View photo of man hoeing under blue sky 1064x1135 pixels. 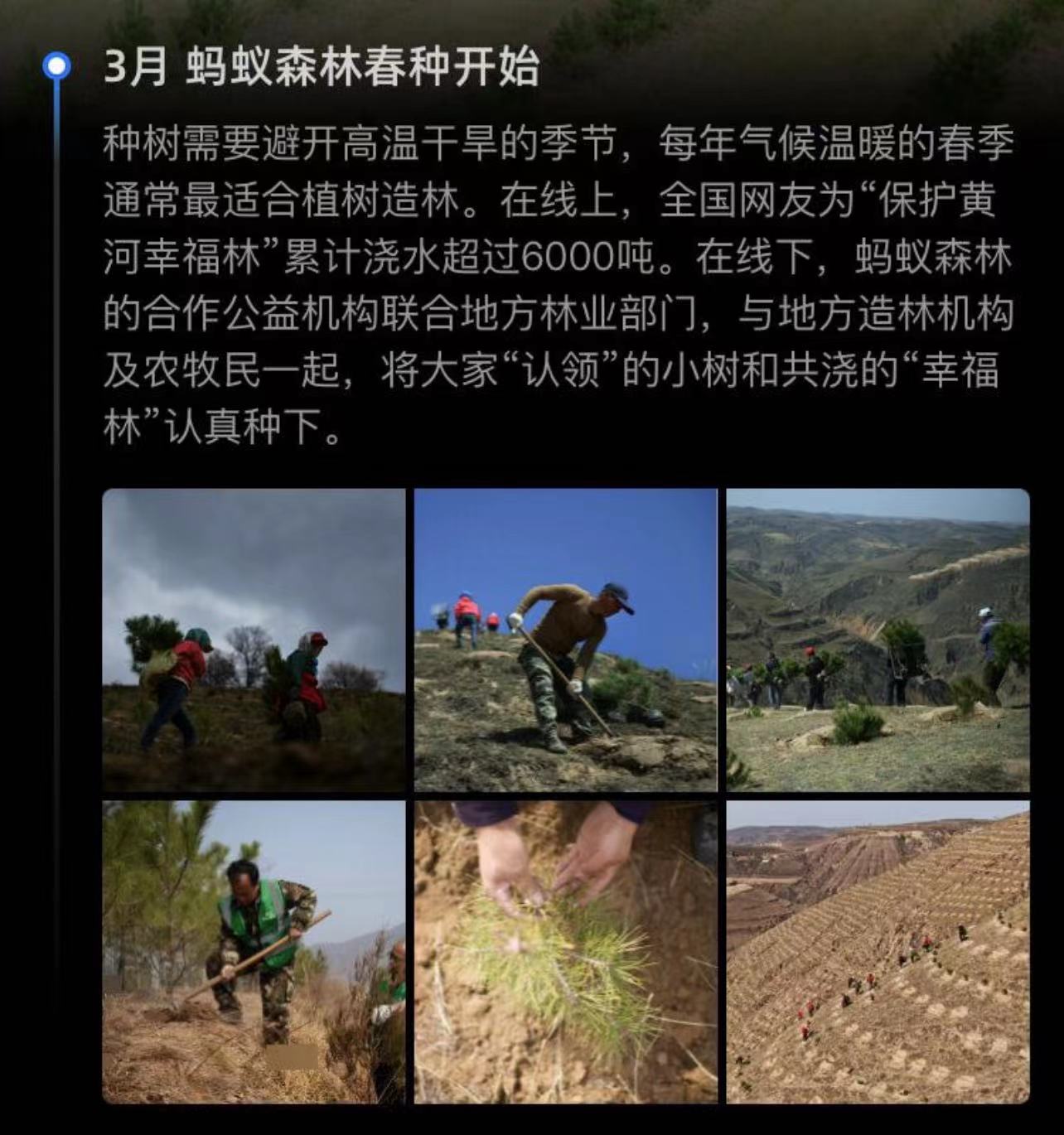pyautogui.click(x=566, y=640)
